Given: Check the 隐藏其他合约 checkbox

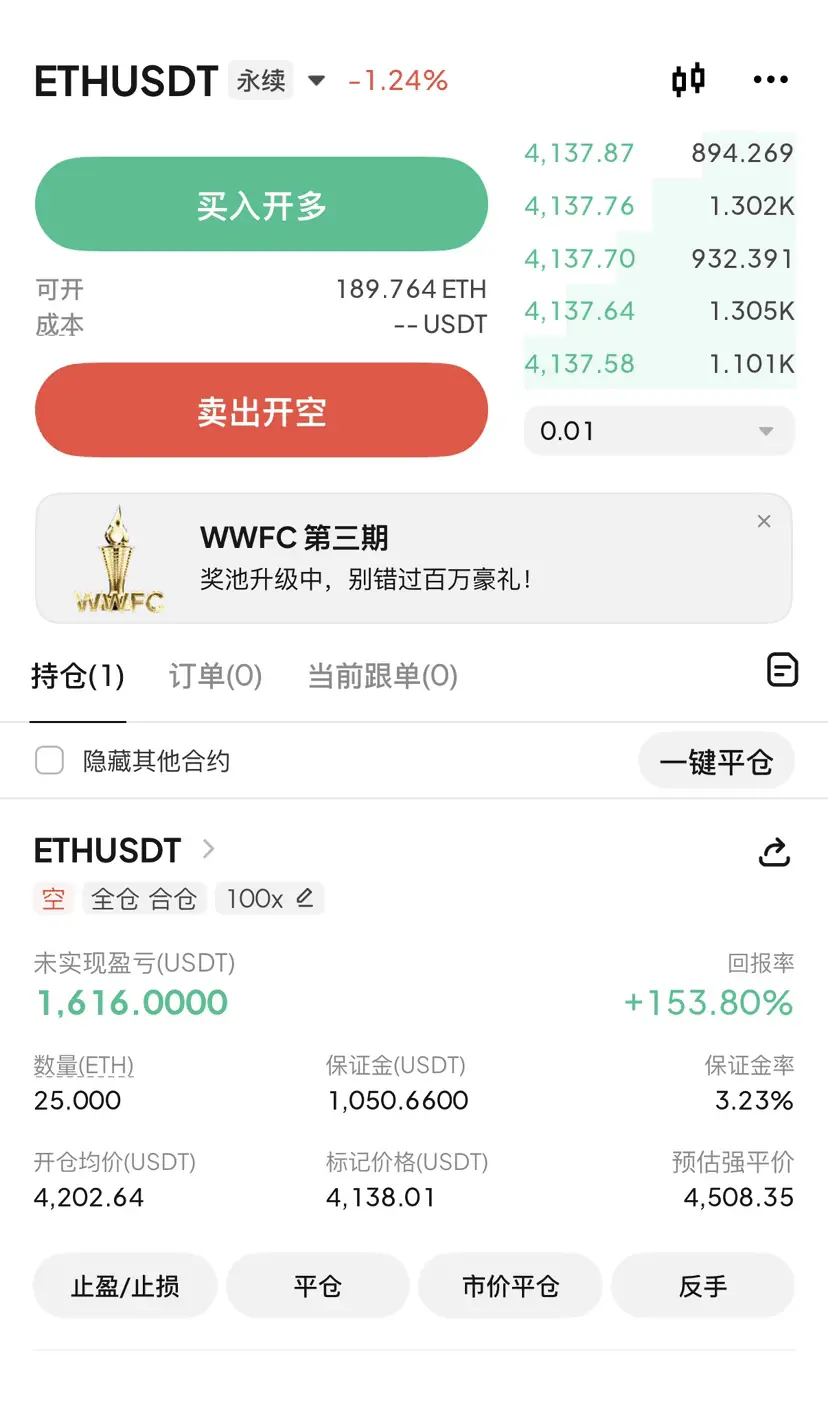Looking at the screenshot, I should (x=50, y=761).
